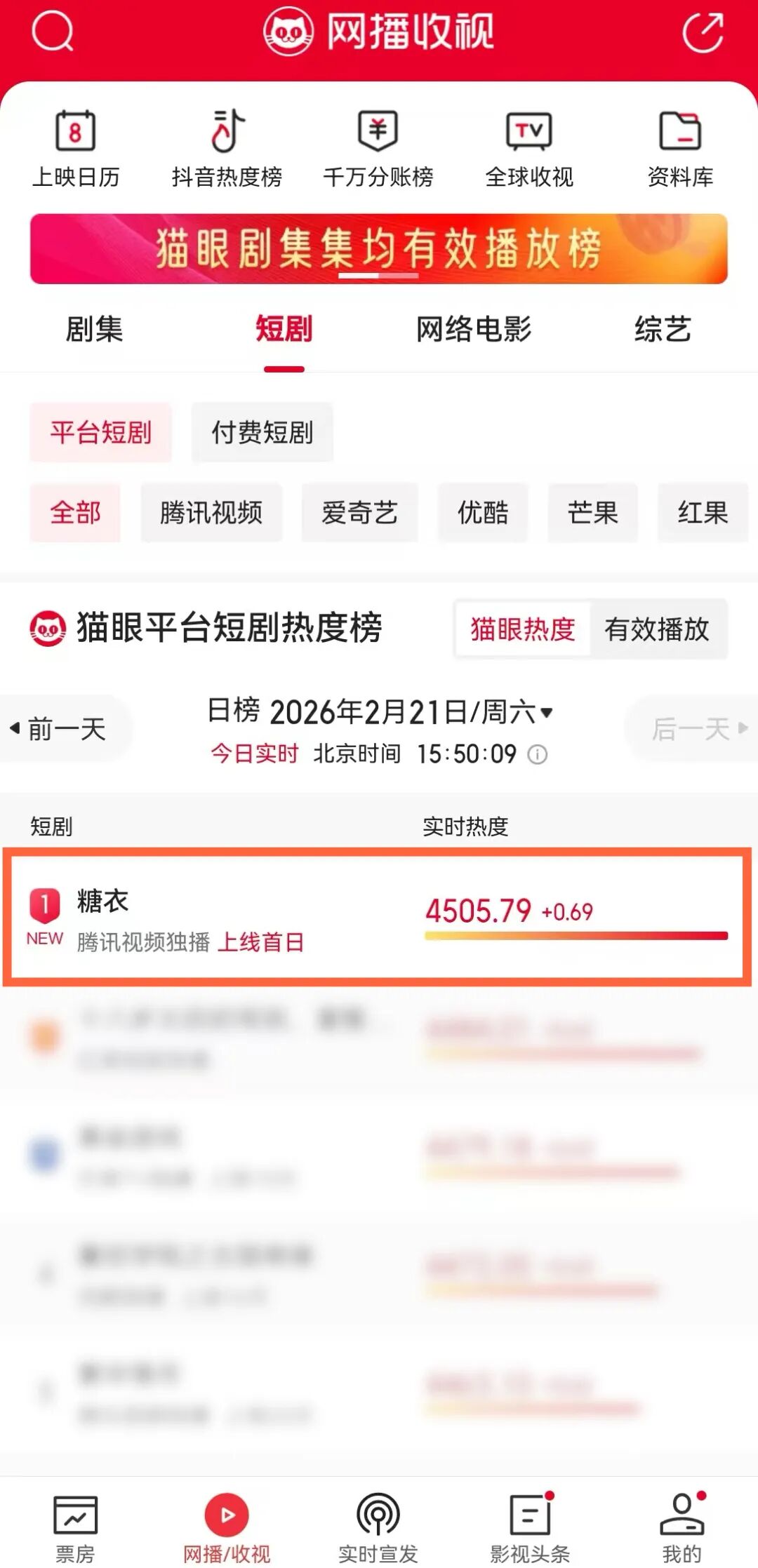Switch to the 剧集 tab

click(94, 329)
